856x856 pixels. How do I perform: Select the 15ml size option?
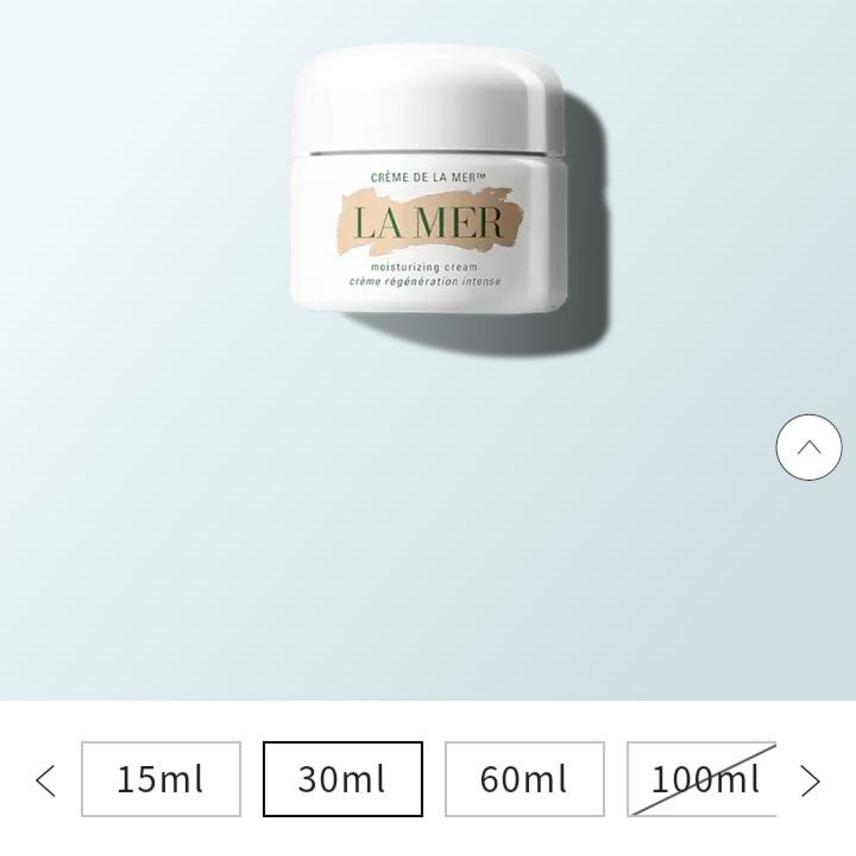(161, 779)
